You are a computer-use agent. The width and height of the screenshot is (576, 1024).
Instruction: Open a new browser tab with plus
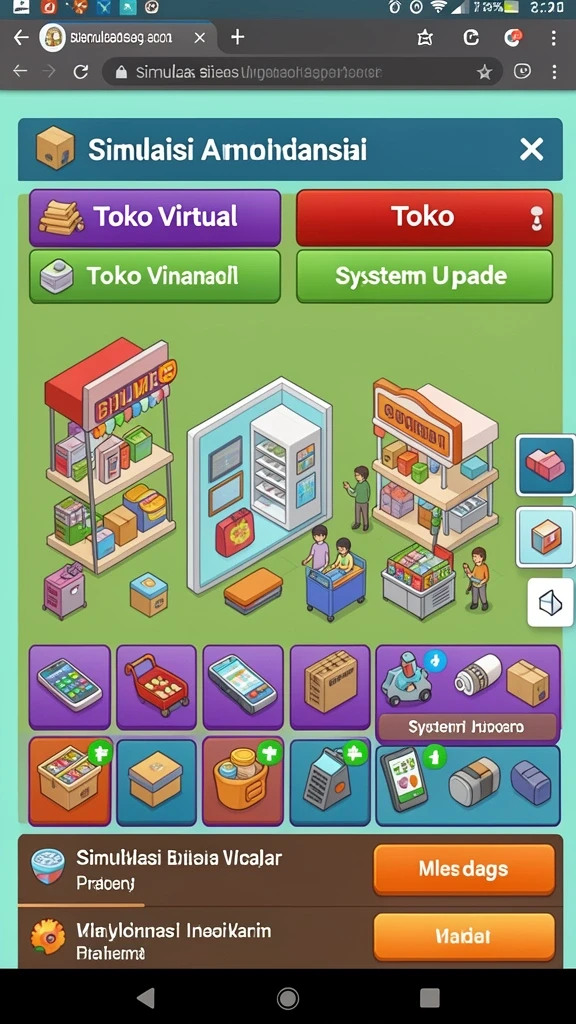[238, 38]
